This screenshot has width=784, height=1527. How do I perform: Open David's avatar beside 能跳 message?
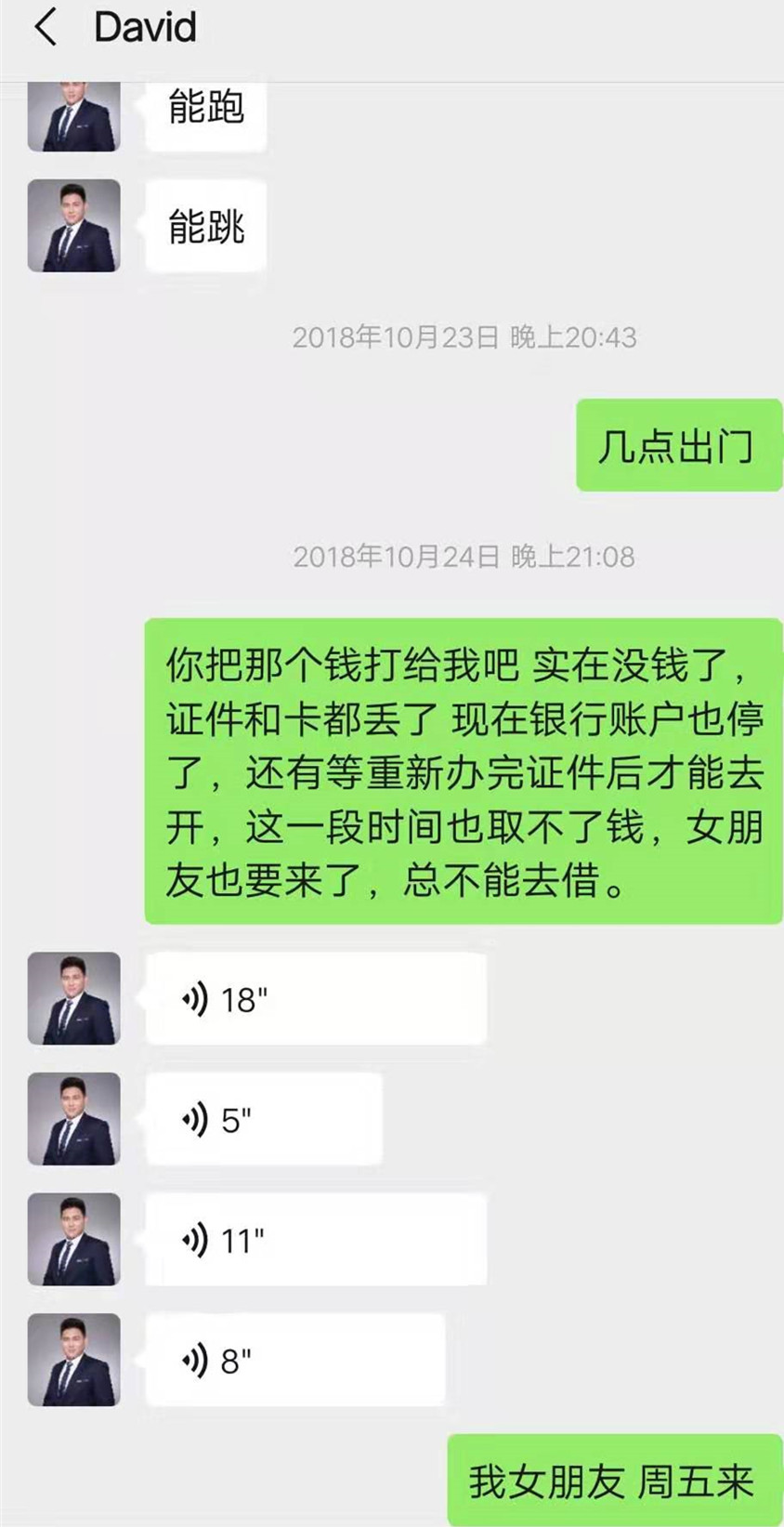click(x=74, y=226)
